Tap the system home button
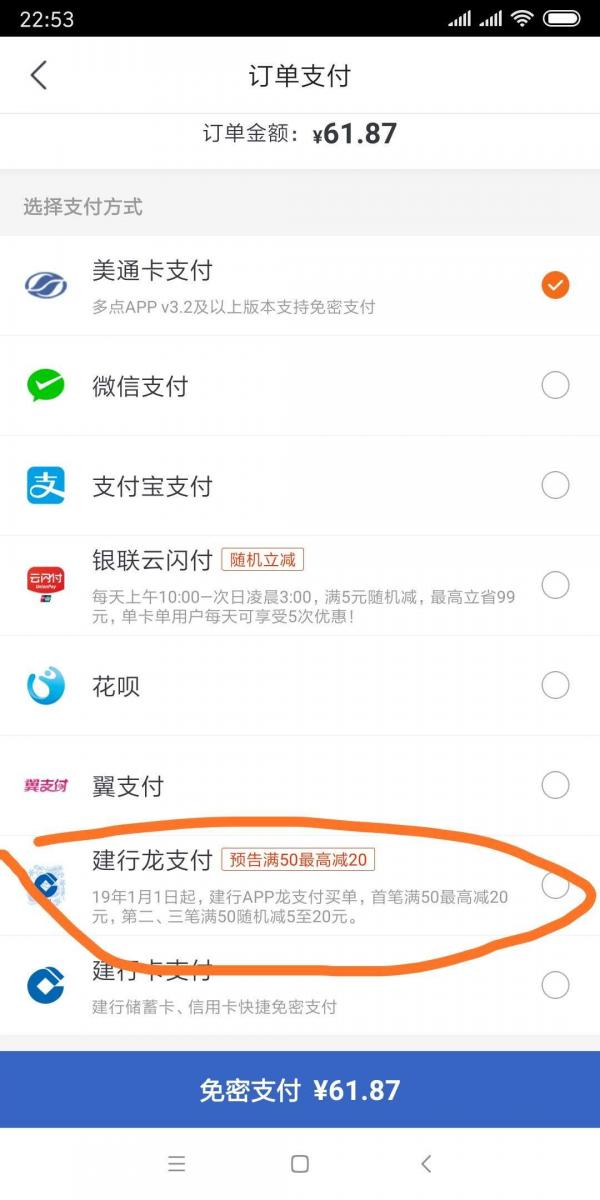600x1200 pixels. point(300,1164)
